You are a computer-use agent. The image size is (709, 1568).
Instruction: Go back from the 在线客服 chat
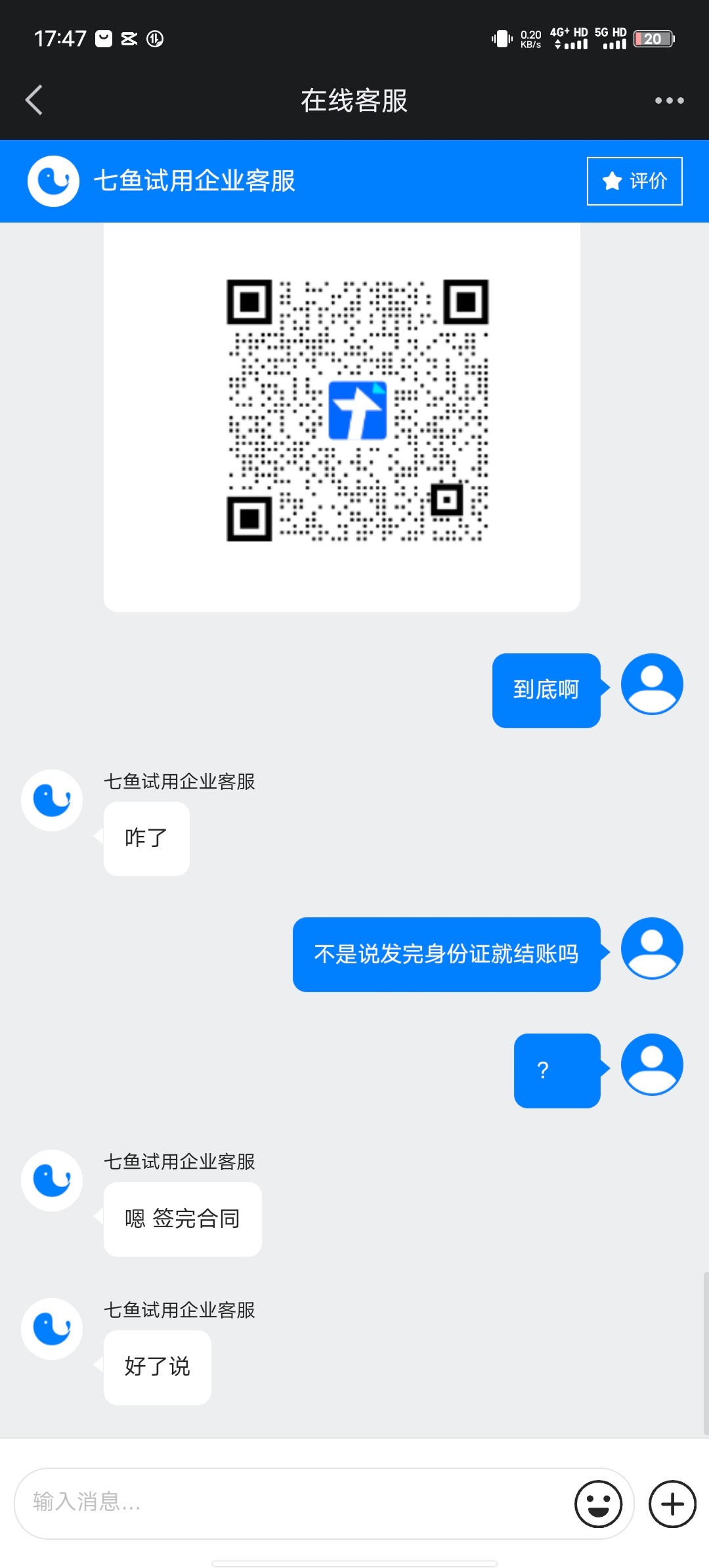tap(34, 100)
